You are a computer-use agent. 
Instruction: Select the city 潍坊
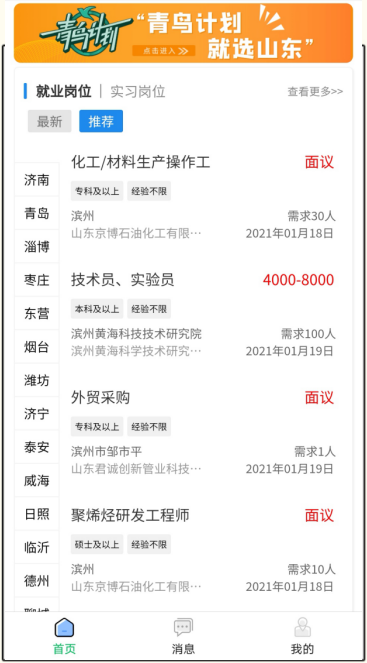pyautogui.click(x=37, y=380)
